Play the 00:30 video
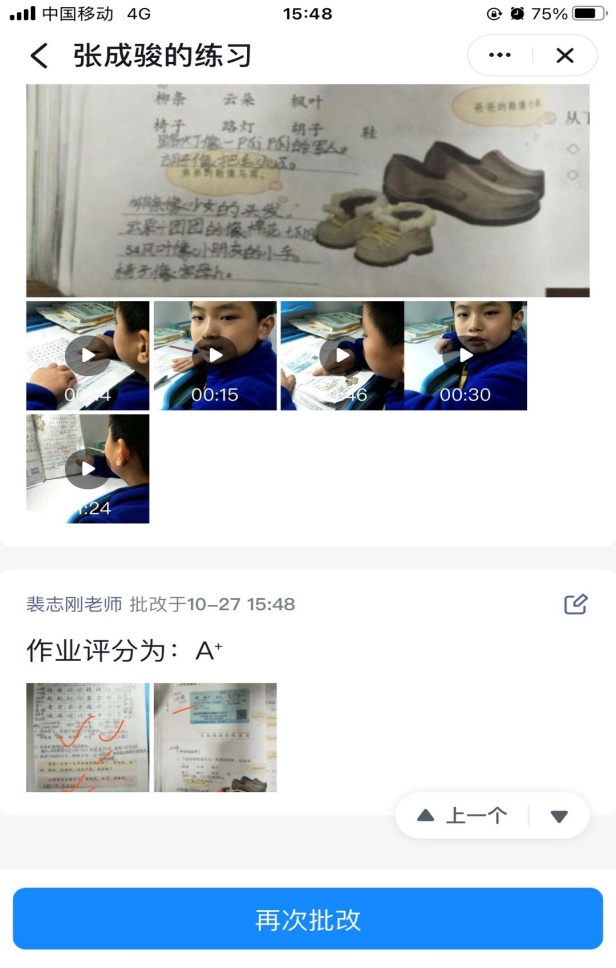The width and height of the screenshot is (616, 968). (465, 356)
